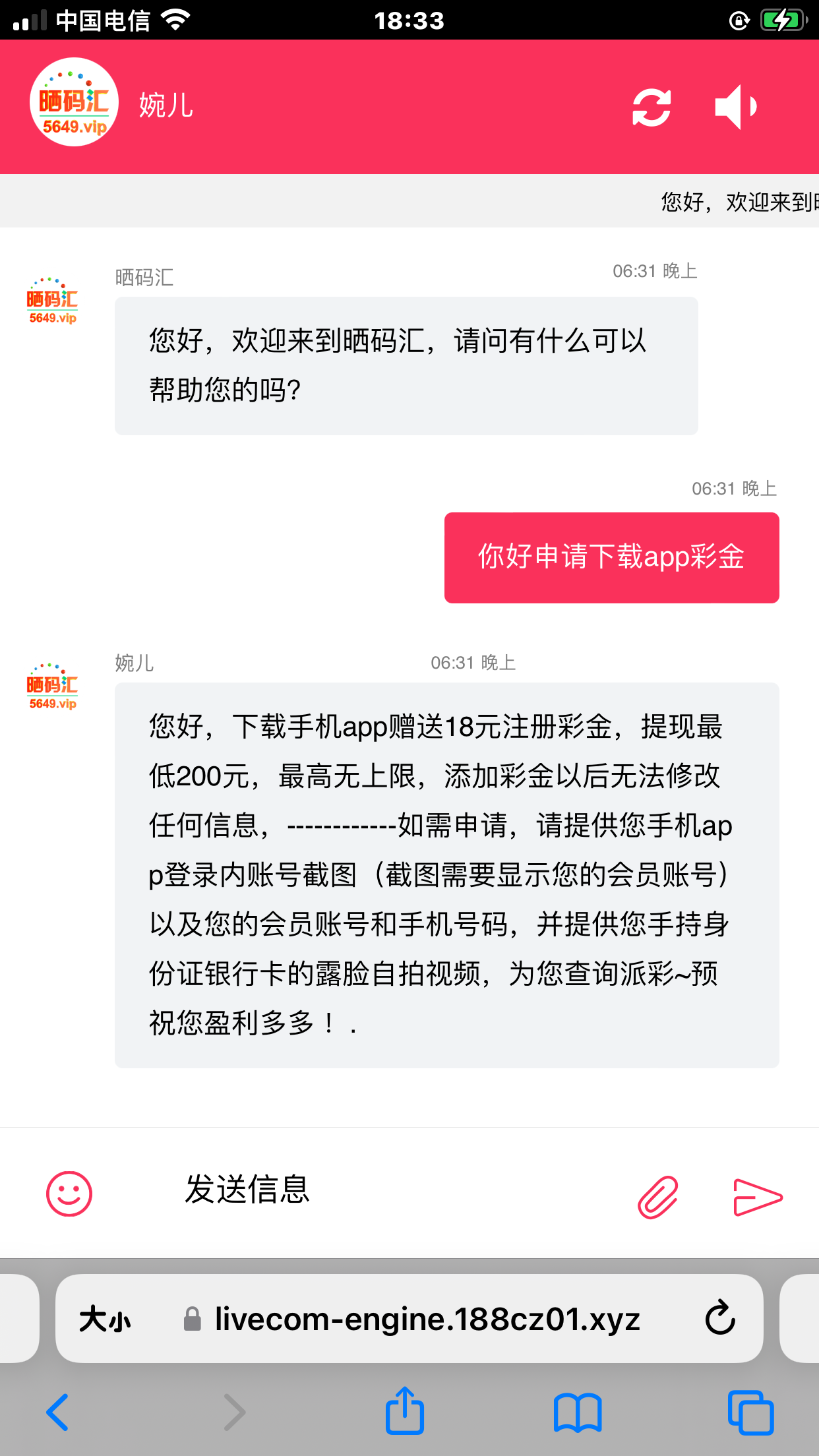Open the emoji picker
The height and width of the screenshot is (1456, 819).
(x=69, y=1194)
